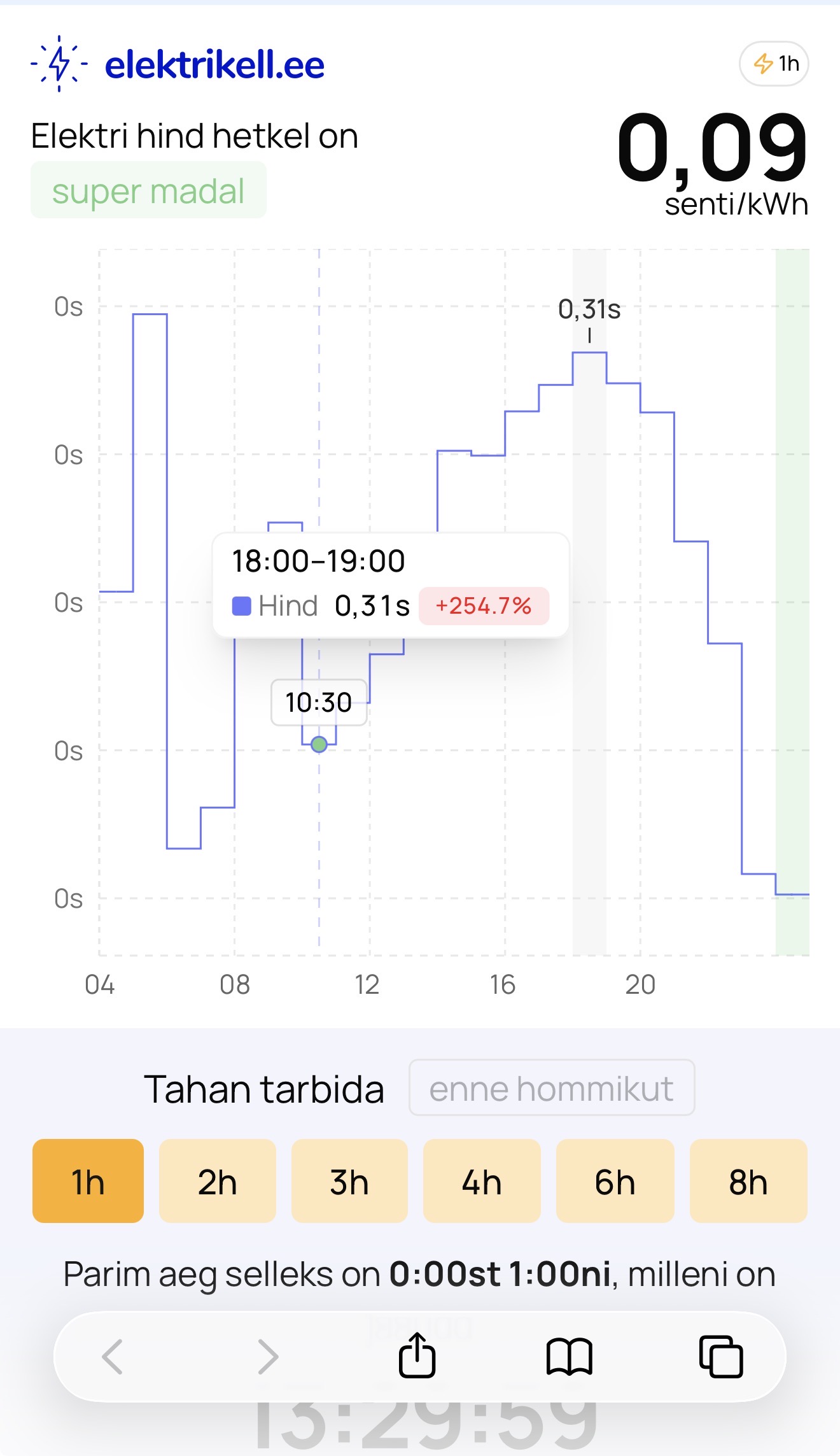
Task: Go back to the previous page
Action: (x=113, y=1357)
